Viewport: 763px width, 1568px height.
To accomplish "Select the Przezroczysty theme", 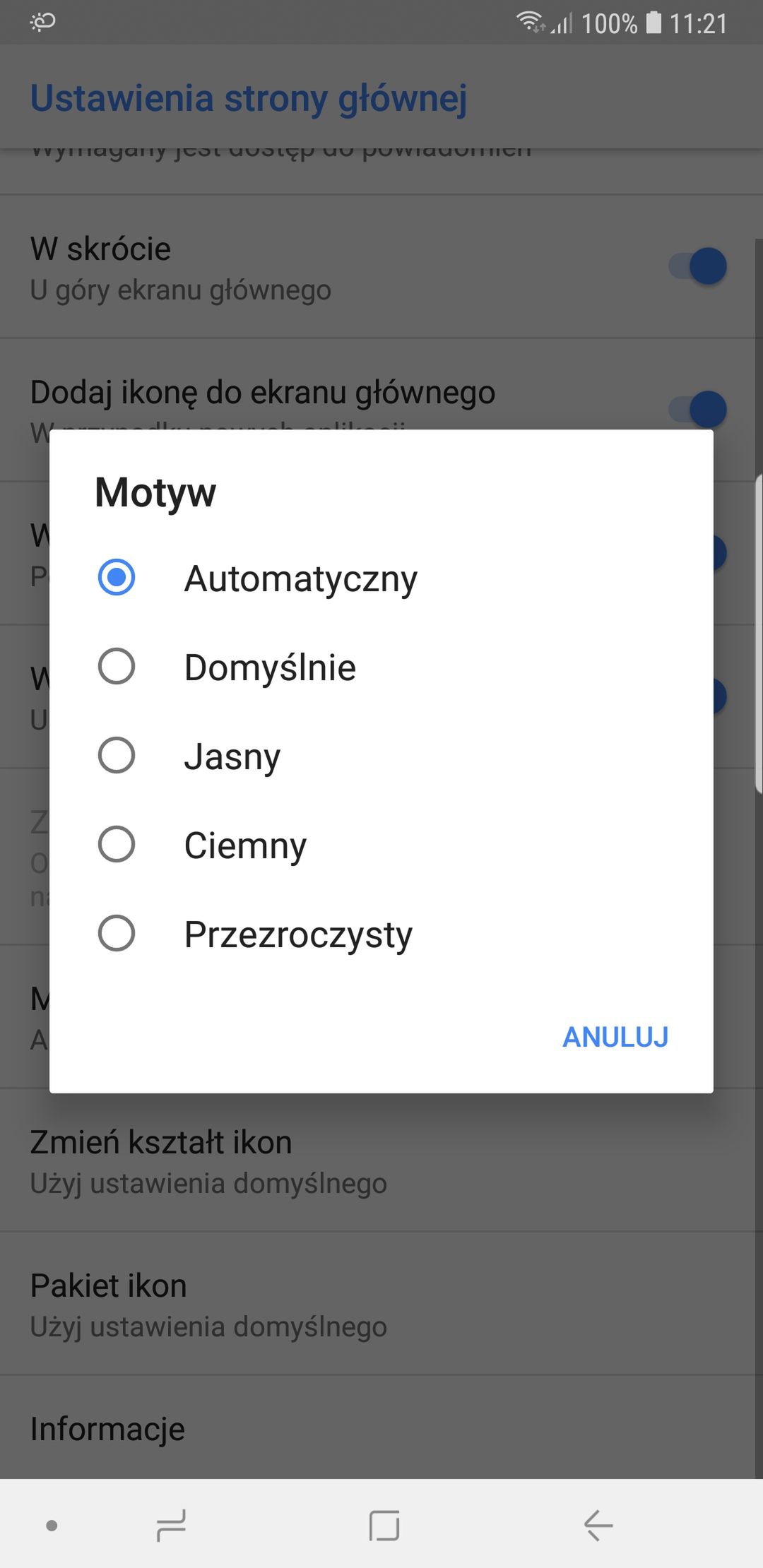I will point(381,934).
